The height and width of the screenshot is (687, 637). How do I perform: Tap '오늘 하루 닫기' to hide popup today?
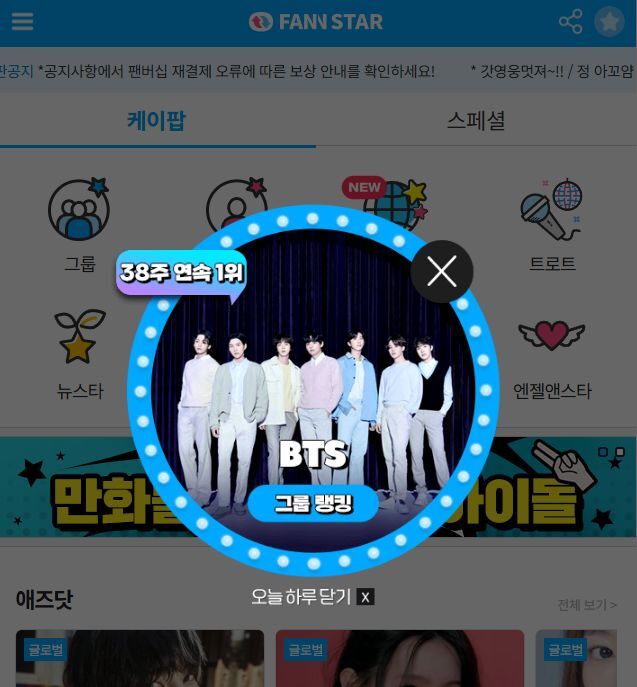click(x=312, y=597)
